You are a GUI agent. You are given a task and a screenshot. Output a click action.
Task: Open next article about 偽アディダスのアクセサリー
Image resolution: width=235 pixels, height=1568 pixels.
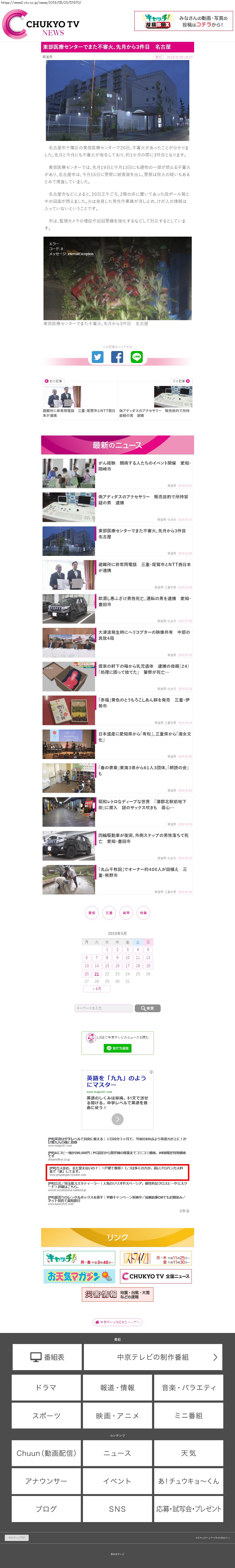155,401
